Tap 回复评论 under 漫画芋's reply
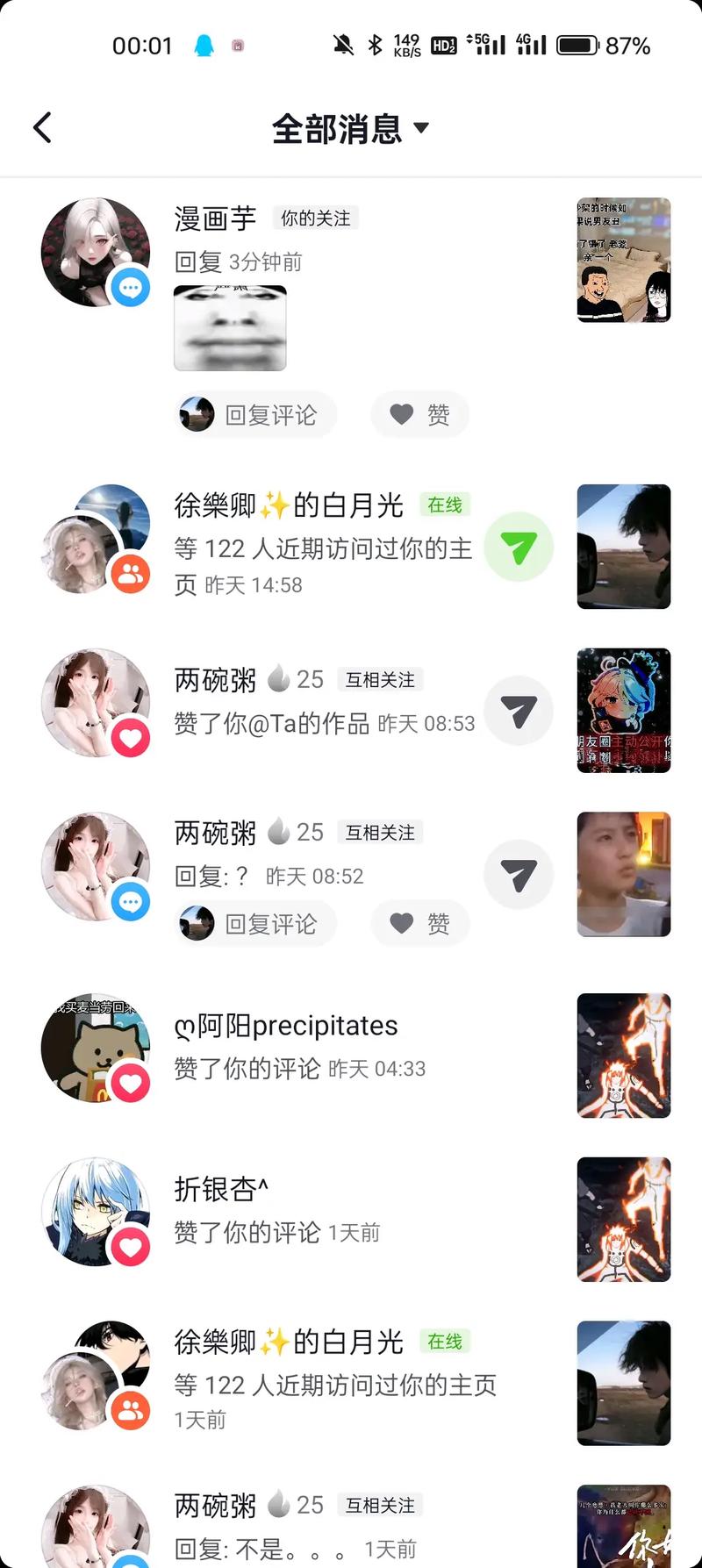 pyautogui.click(x=254, y=414)
